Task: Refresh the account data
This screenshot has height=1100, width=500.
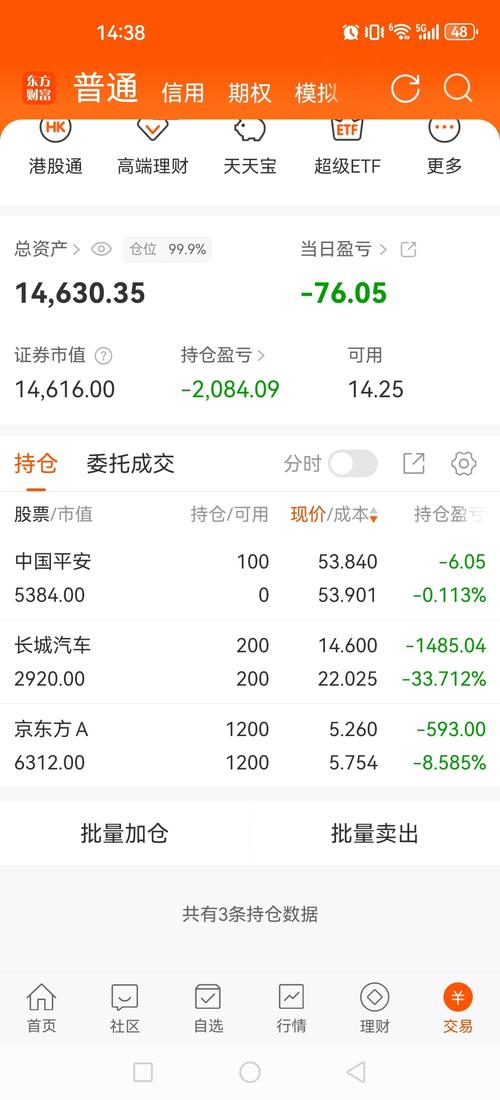Action: tap(405, 89)
